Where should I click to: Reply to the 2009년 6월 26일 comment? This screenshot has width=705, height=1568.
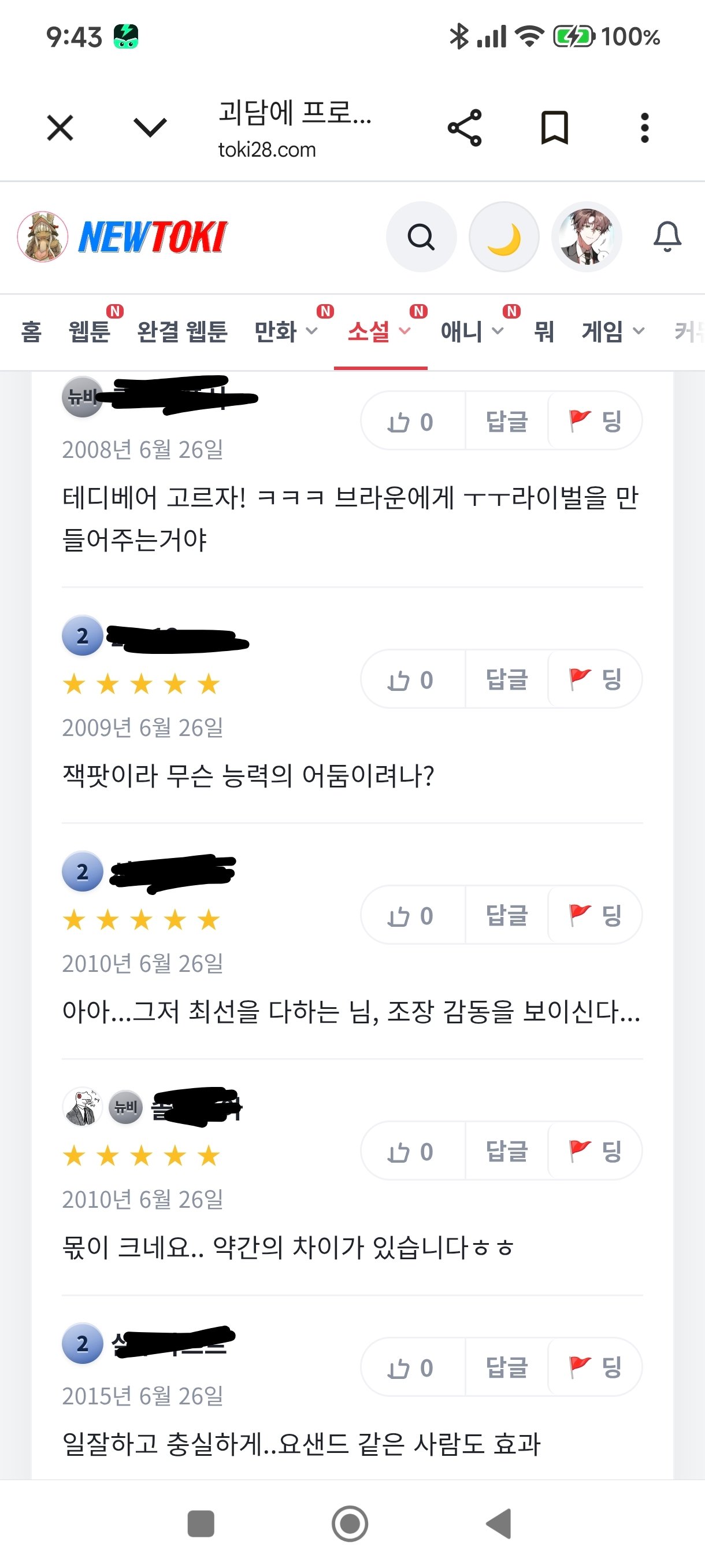pyautogui.click(x=507, y=679)
